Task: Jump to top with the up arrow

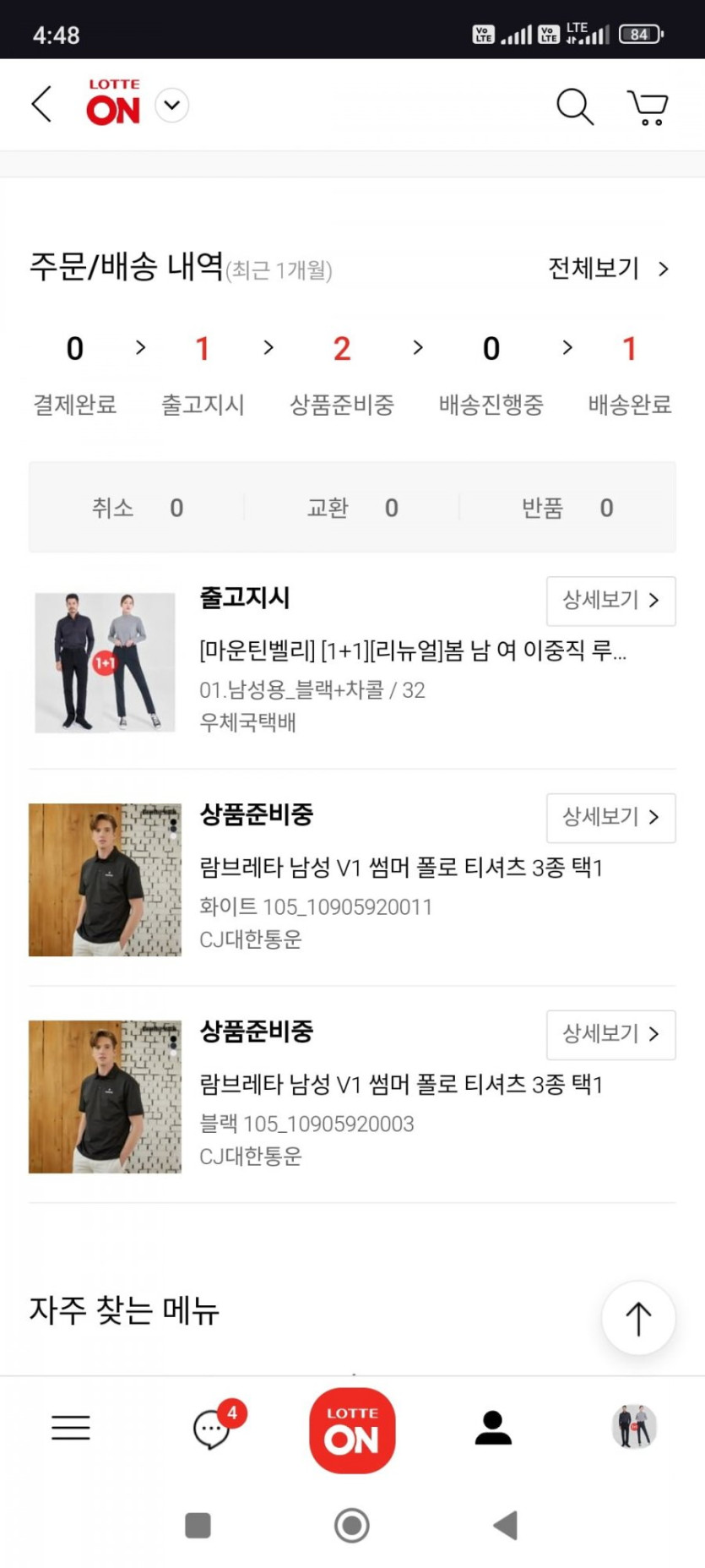Action: point(638,1318)
